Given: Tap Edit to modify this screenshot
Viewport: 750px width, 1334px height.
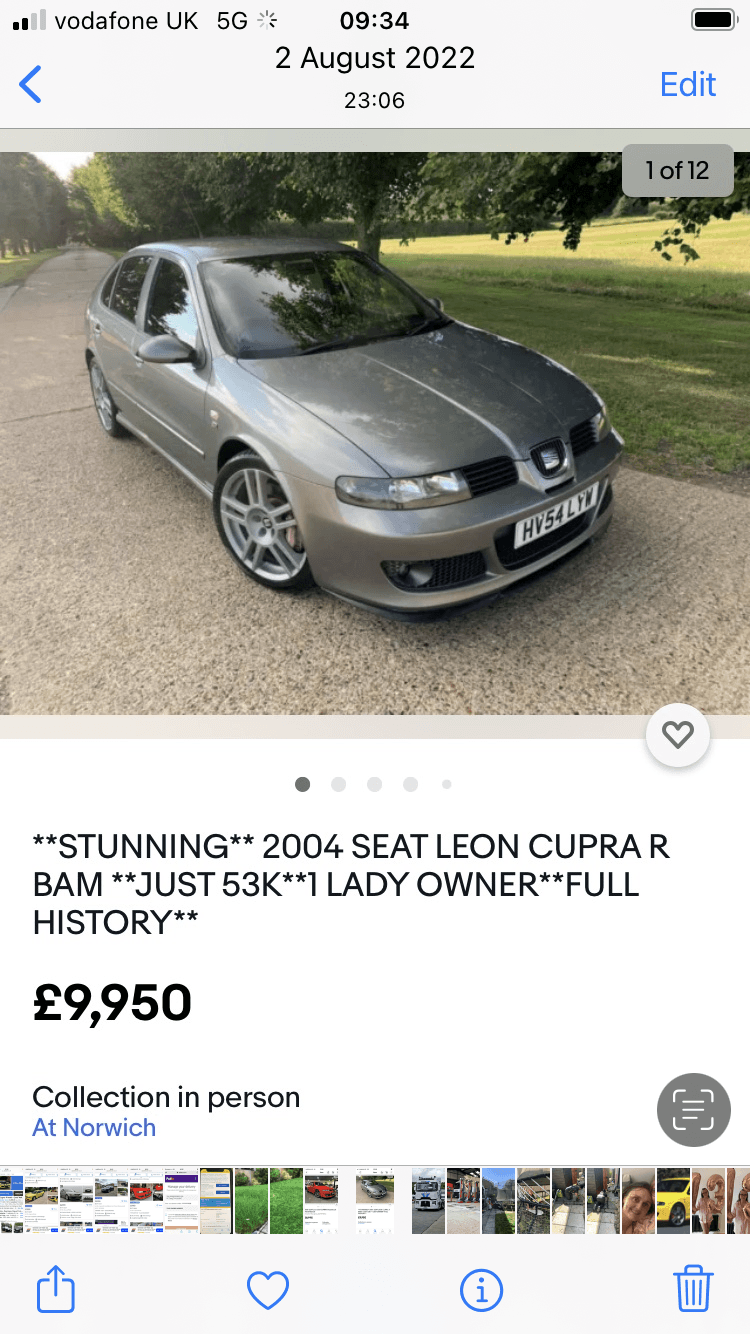Looking at the screenshot, I should pyautogui.click(x=688, y=85).
